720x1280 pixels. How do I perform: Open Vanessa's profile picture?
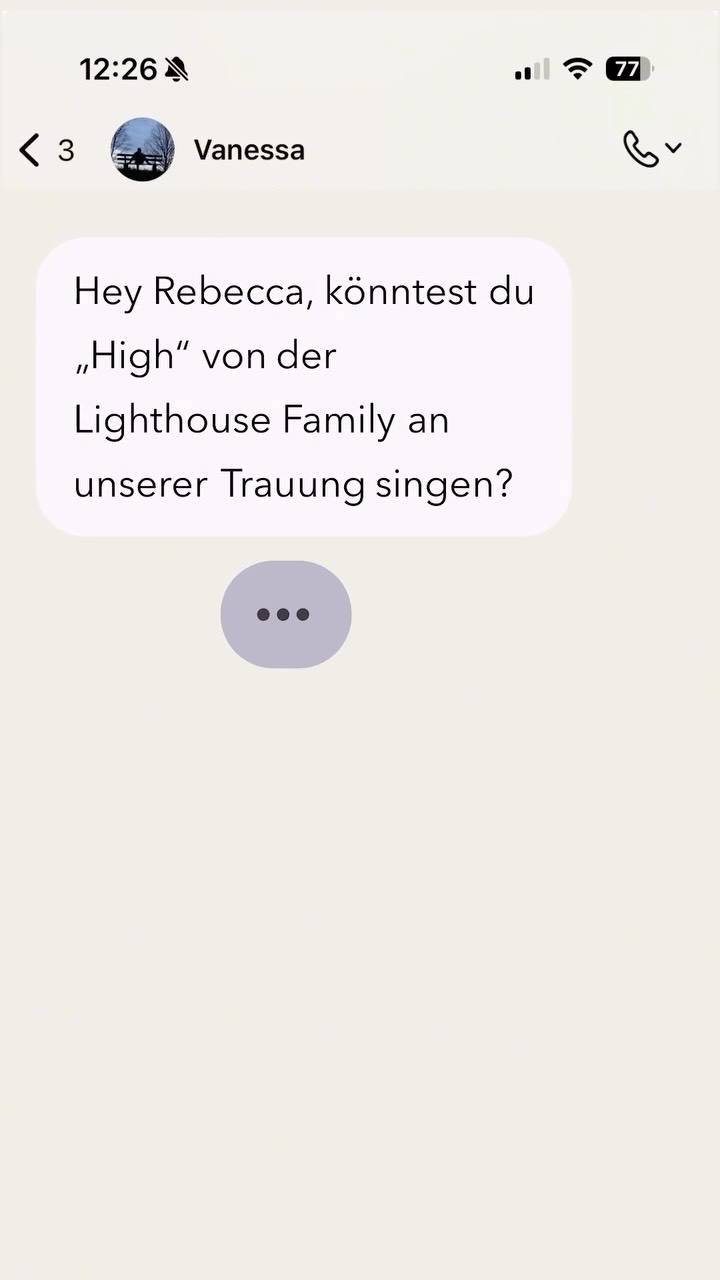(142, 149)
